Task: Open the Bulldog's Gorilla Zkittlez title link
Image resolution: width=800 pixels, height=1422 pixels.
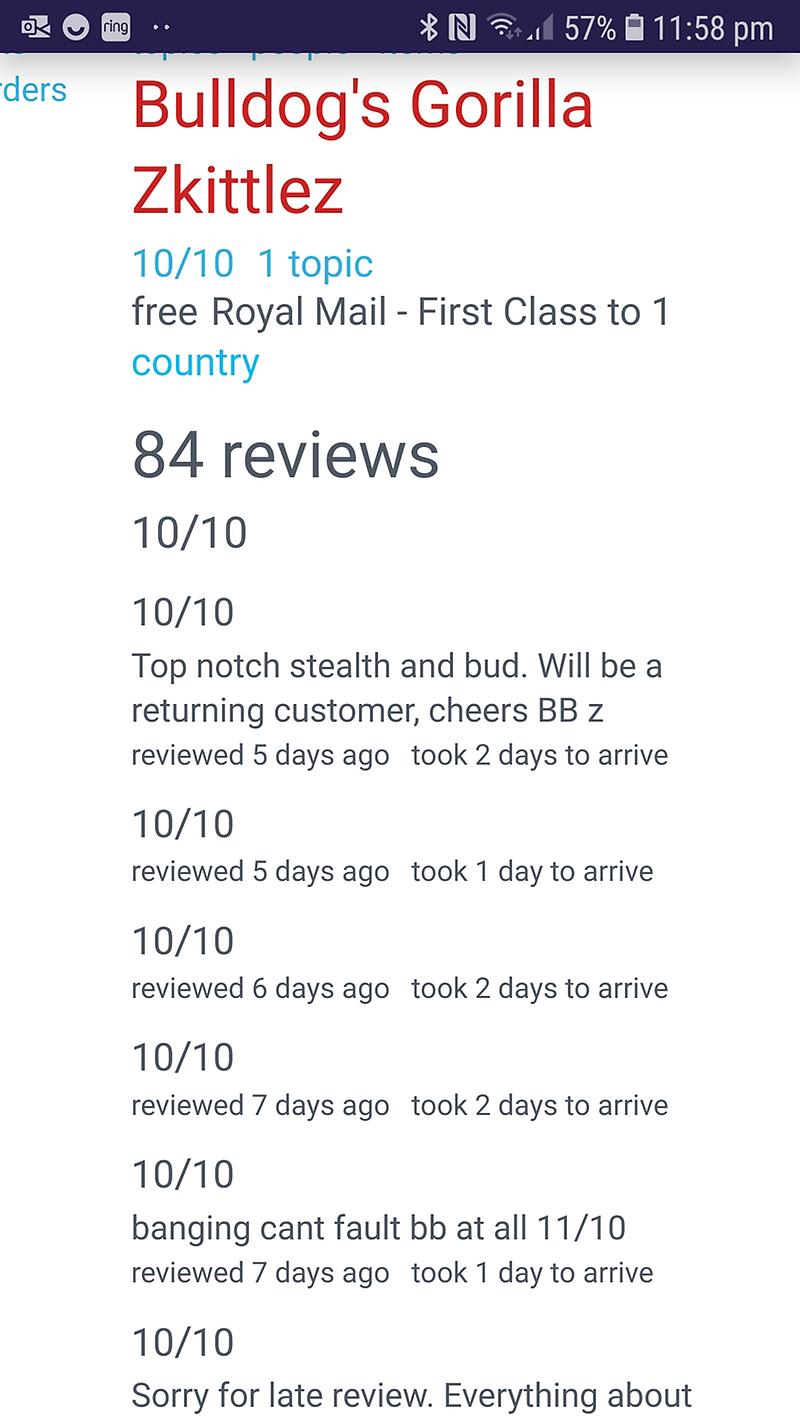Action: (361, 147)
